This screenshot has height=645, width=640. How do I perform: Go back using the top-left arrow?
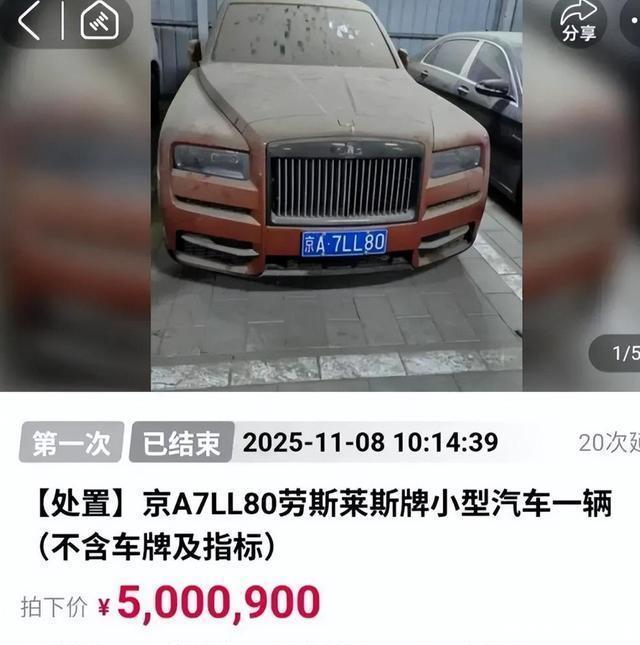[x=31, y=20]
